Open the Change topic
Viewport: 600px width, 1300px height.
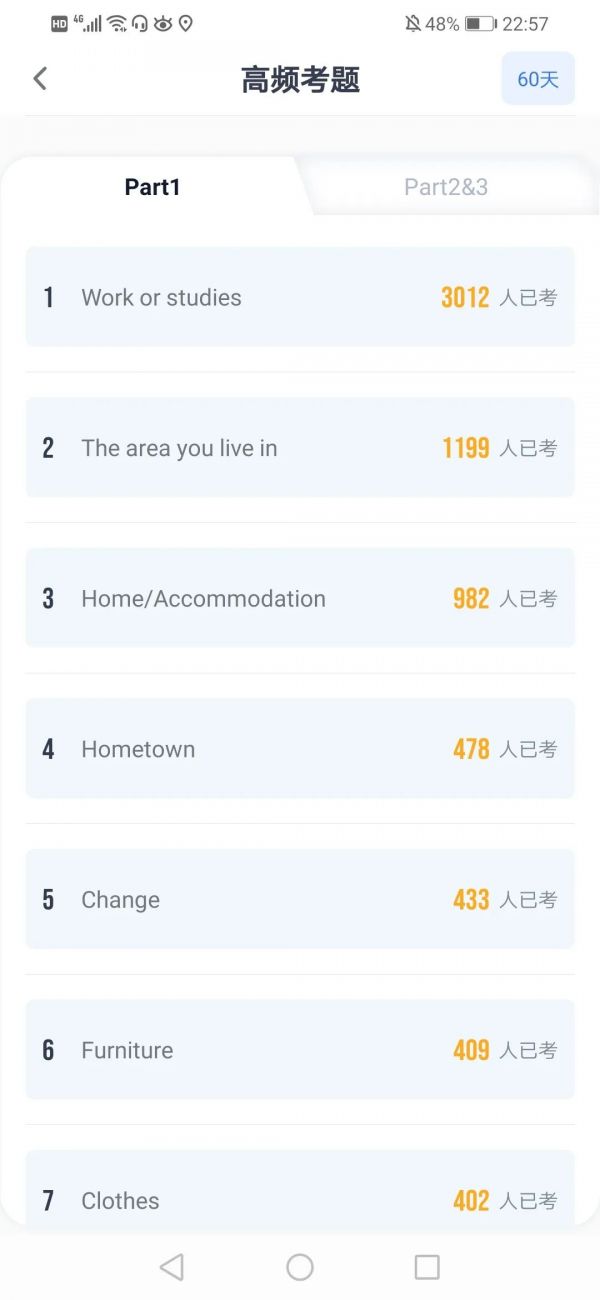(x=300, y=899)
